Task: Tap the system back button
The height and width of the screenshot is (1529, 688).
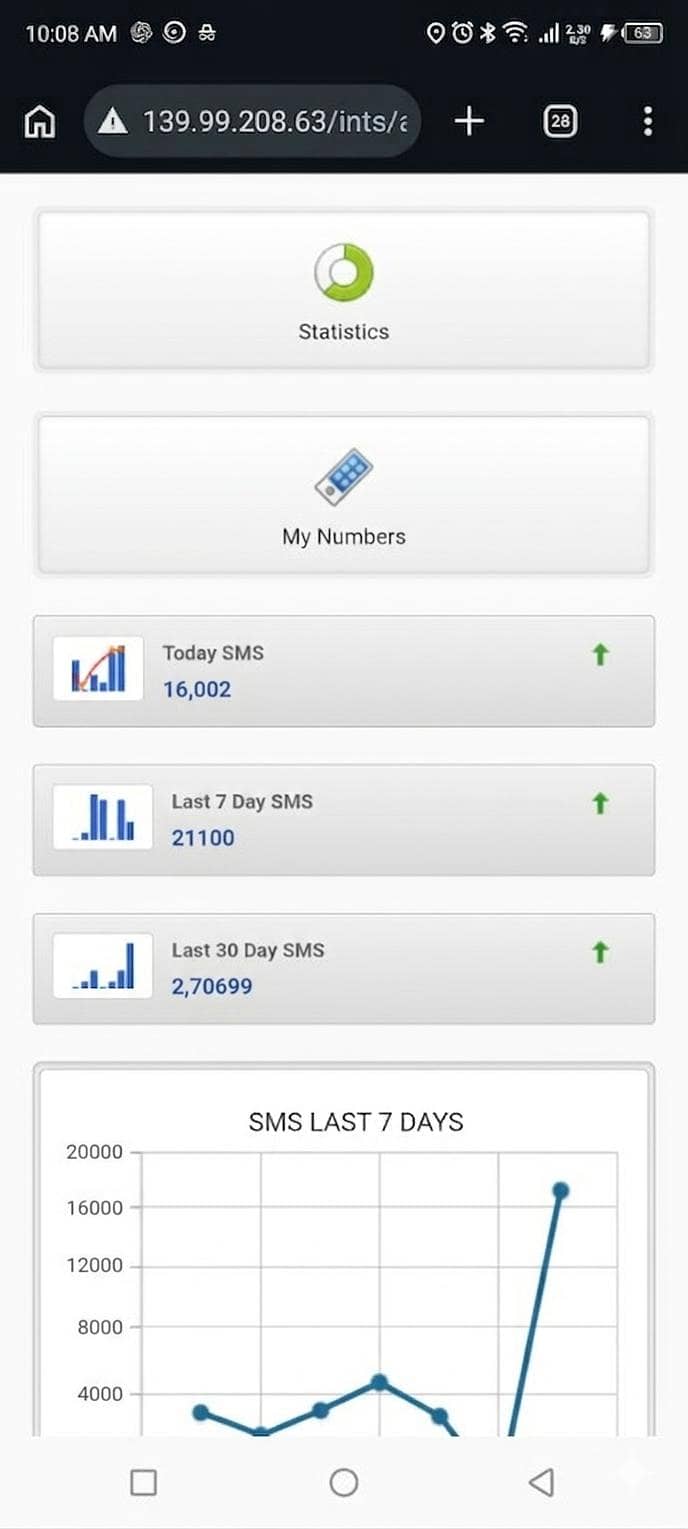Action: click(541, 1482)
